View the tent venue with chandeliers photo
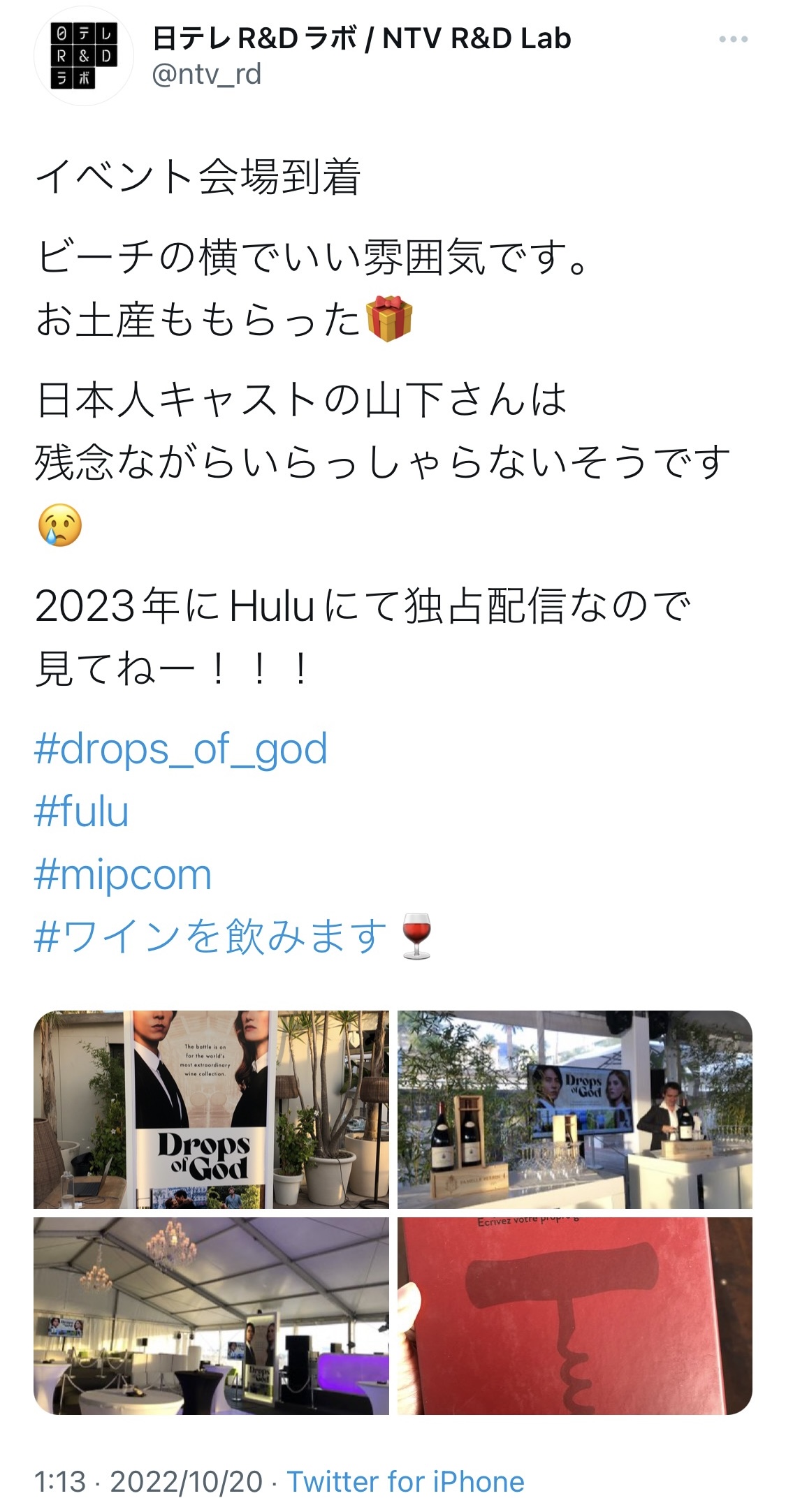 click(211, 1316)
